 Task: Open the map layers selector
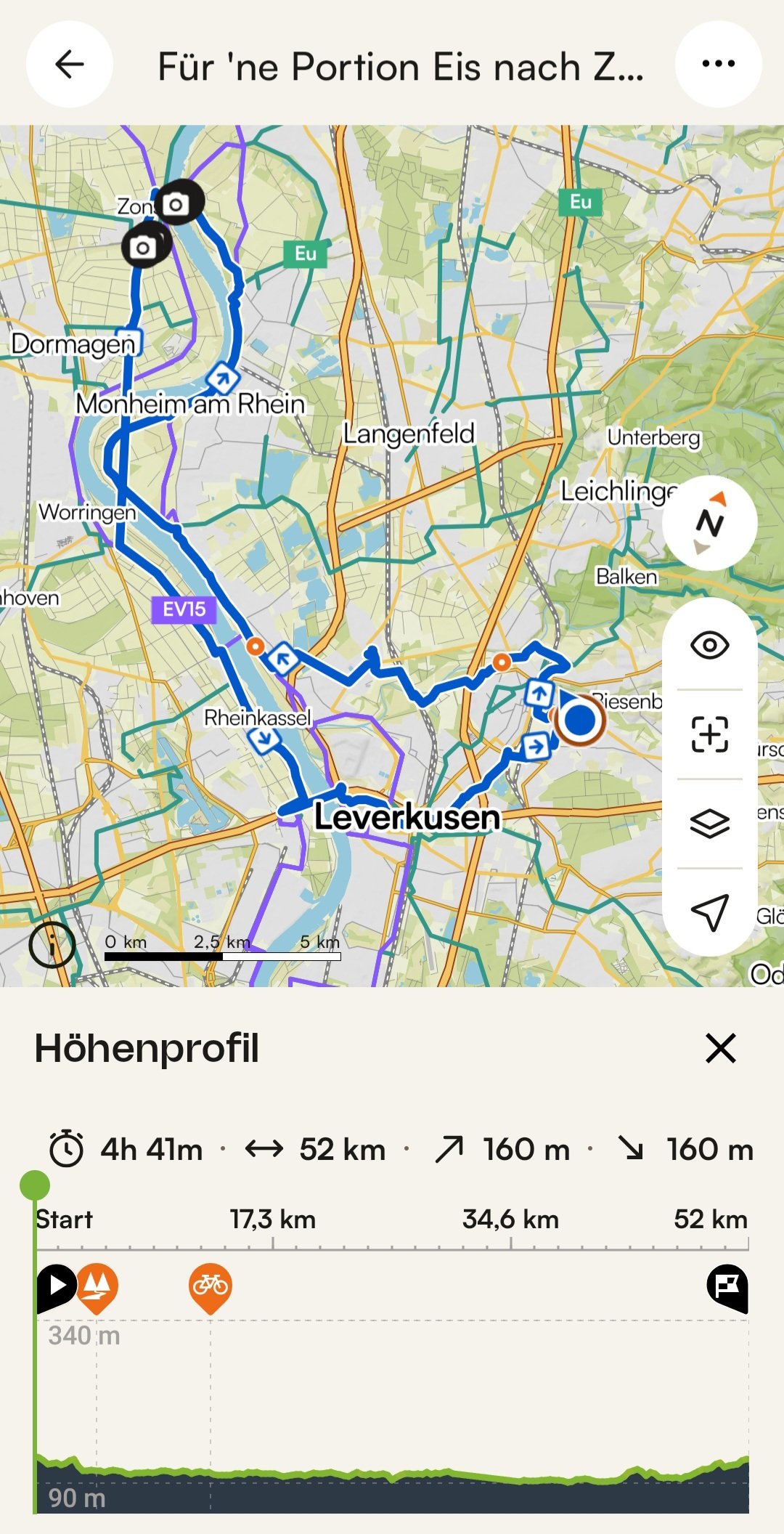709,824
